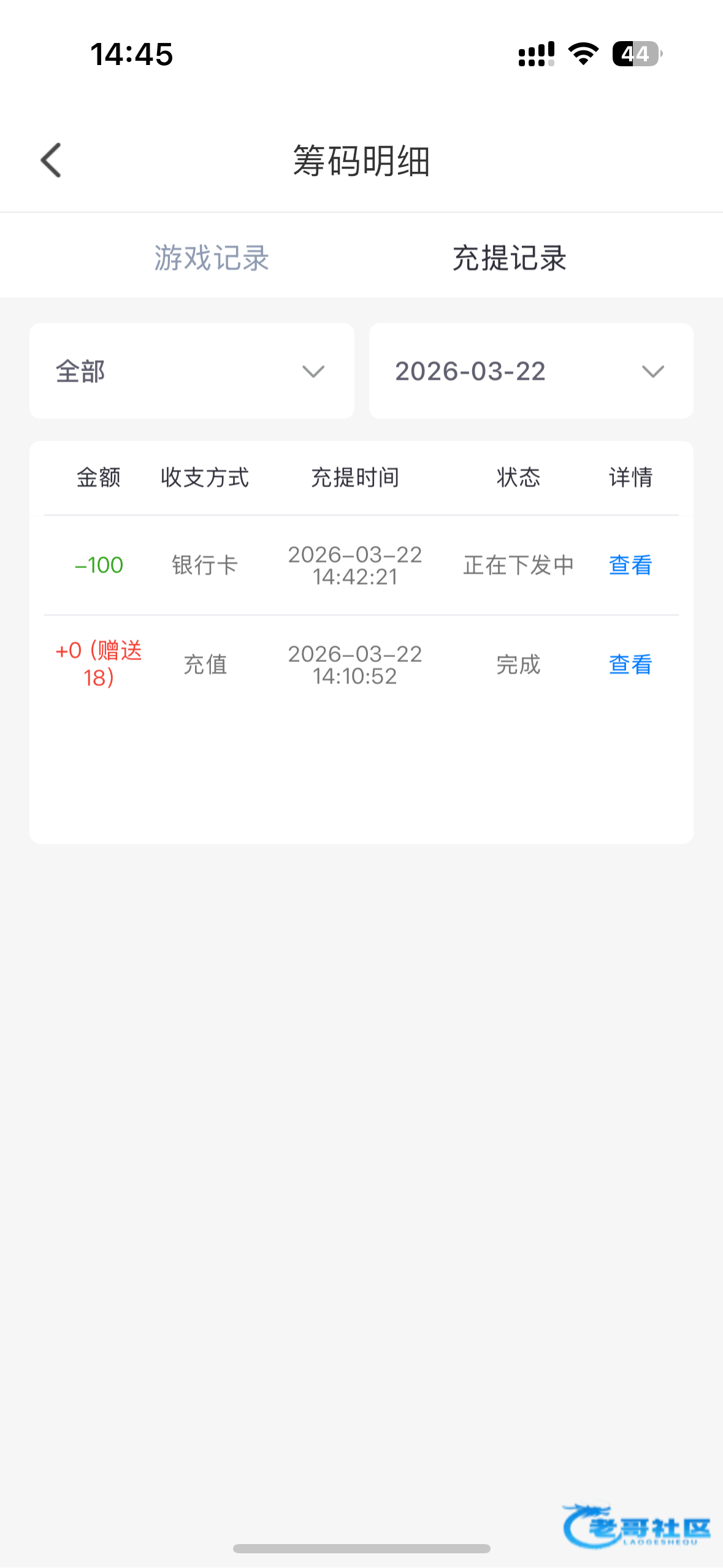723x1568 pixels.
Task: Open the 2026-03-22 date picker
Action: [531, 371]
